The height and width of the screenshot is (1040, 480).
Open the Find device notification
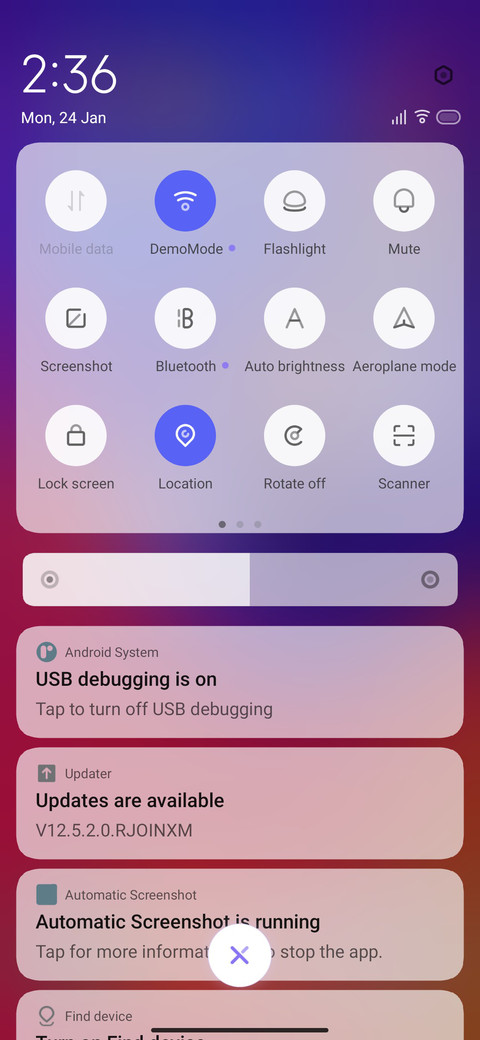coord(240,1015)
